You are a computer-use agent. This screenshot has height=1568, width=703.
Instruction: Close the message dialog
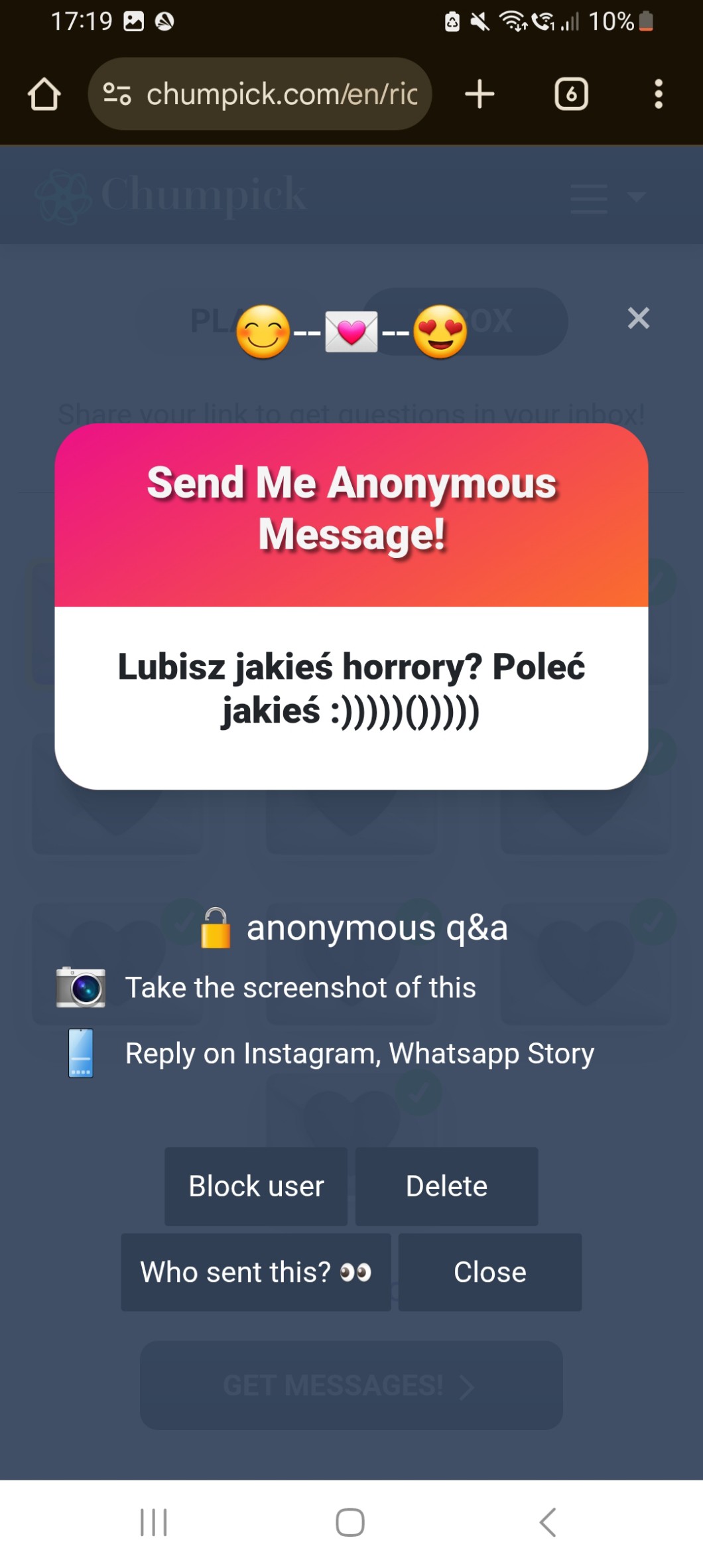tap(489, 1272)
